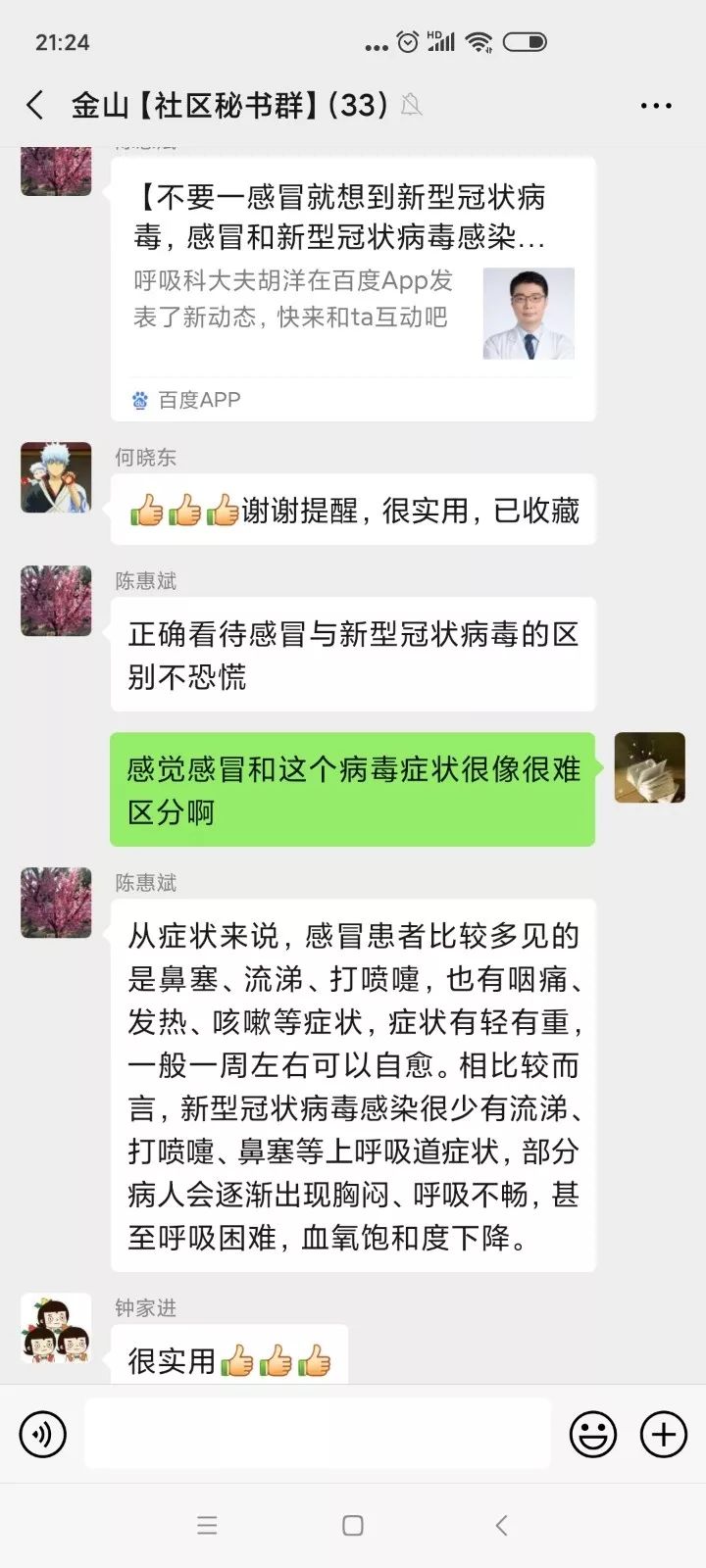Open more attachment options plus
This screenshot has width=706, height=1568.
pos(663,1434)
